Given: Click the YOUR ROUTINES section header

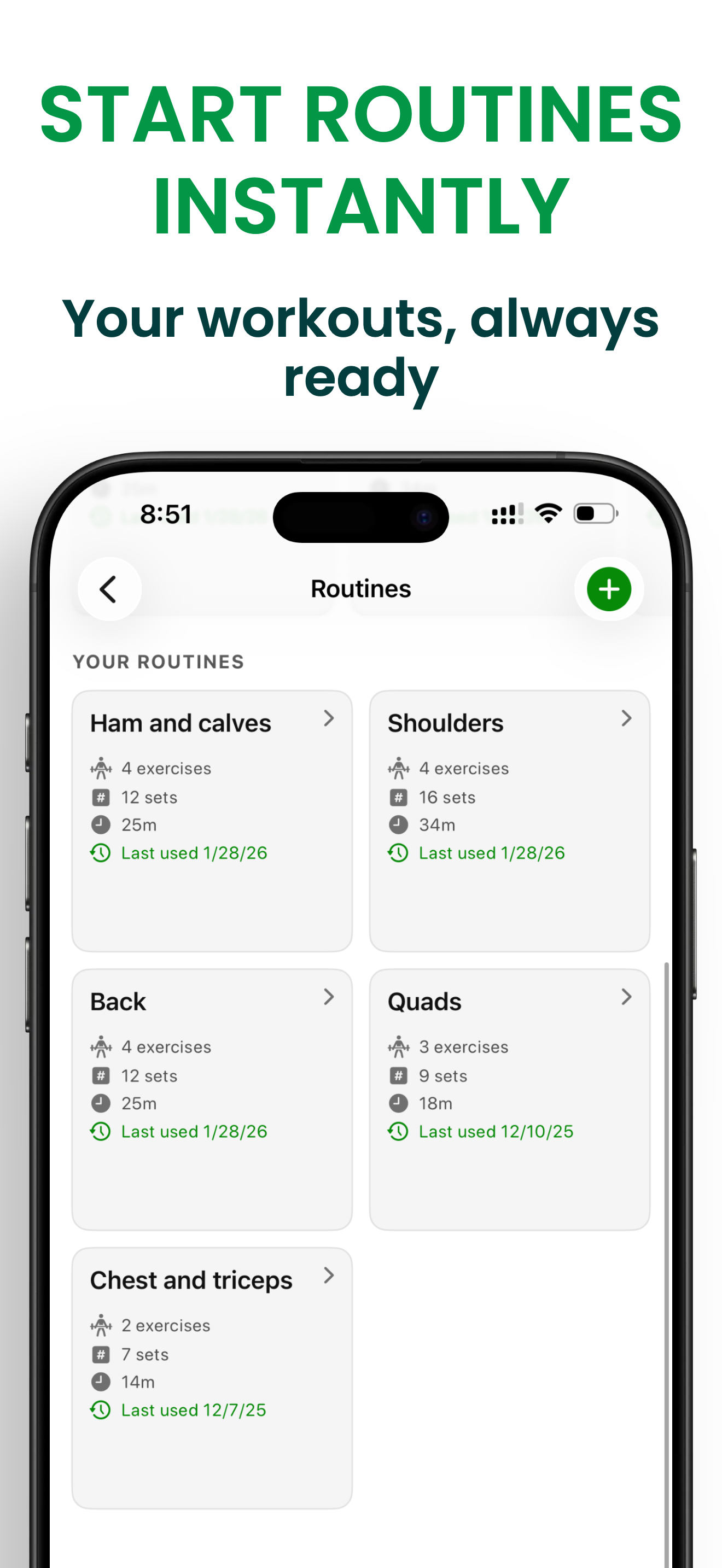Looking at the screenshot, I should pos(158,662).
